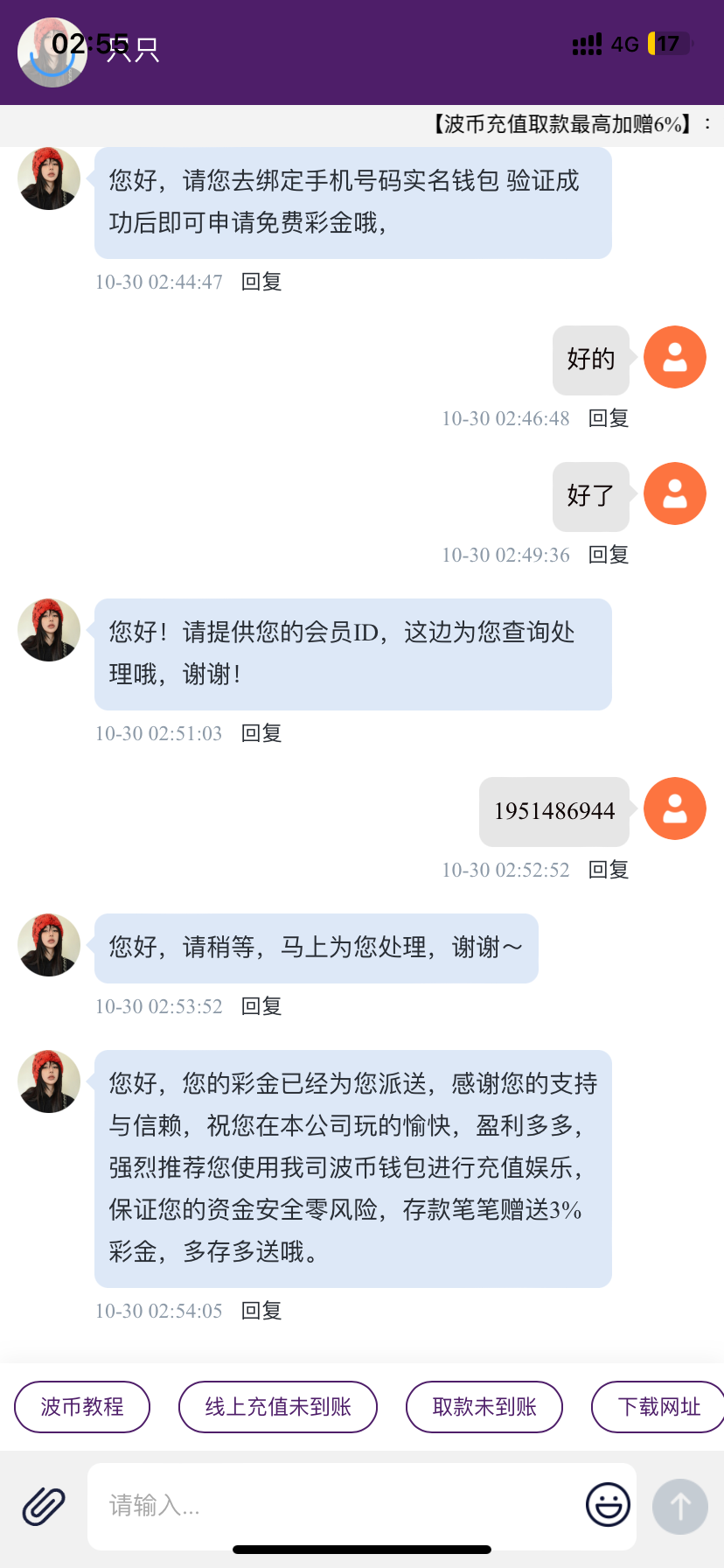Reply to the 02:44:47 message
724x1568 pixels.
[x=261, y=282]
